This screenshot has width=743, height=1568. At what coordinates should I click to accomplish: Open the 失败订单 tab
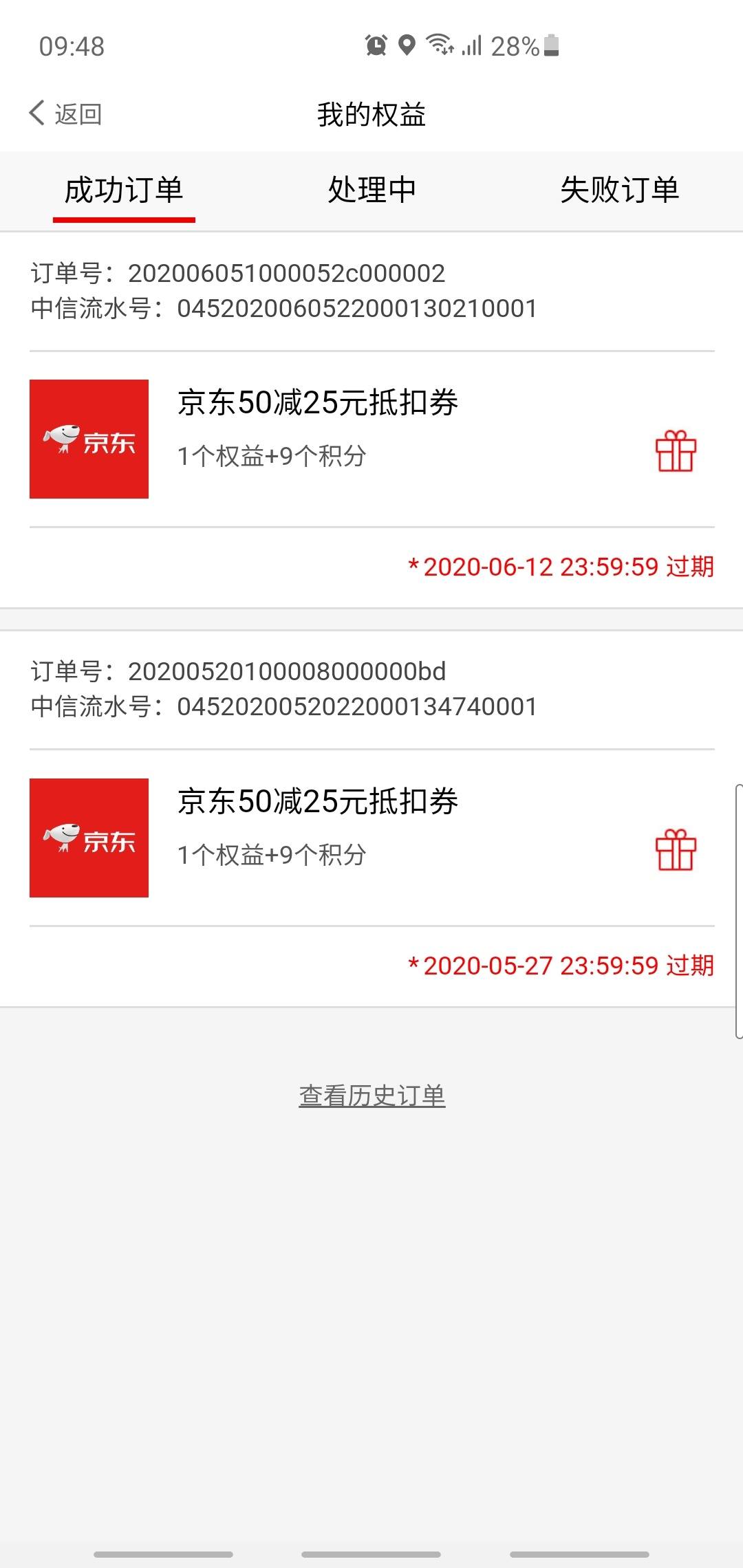point(619,190)
